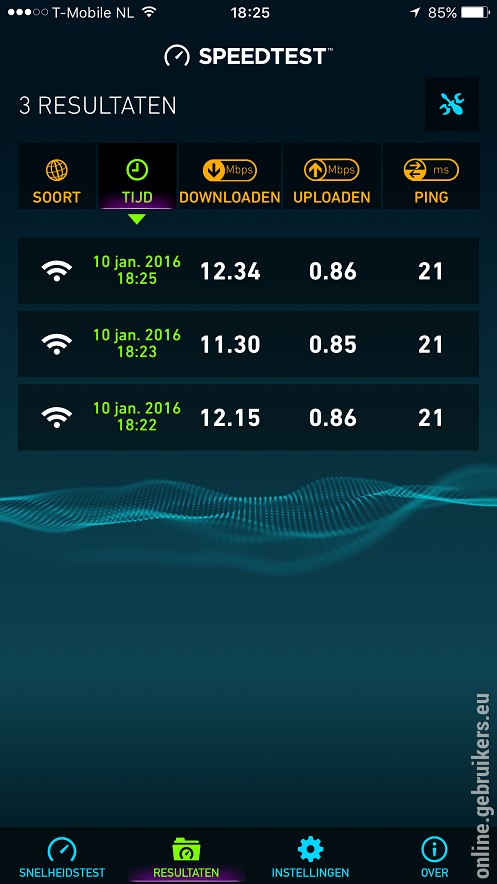Sort results by Tijd column
Screen dimensions: 497x884
[x=137, y=176]
